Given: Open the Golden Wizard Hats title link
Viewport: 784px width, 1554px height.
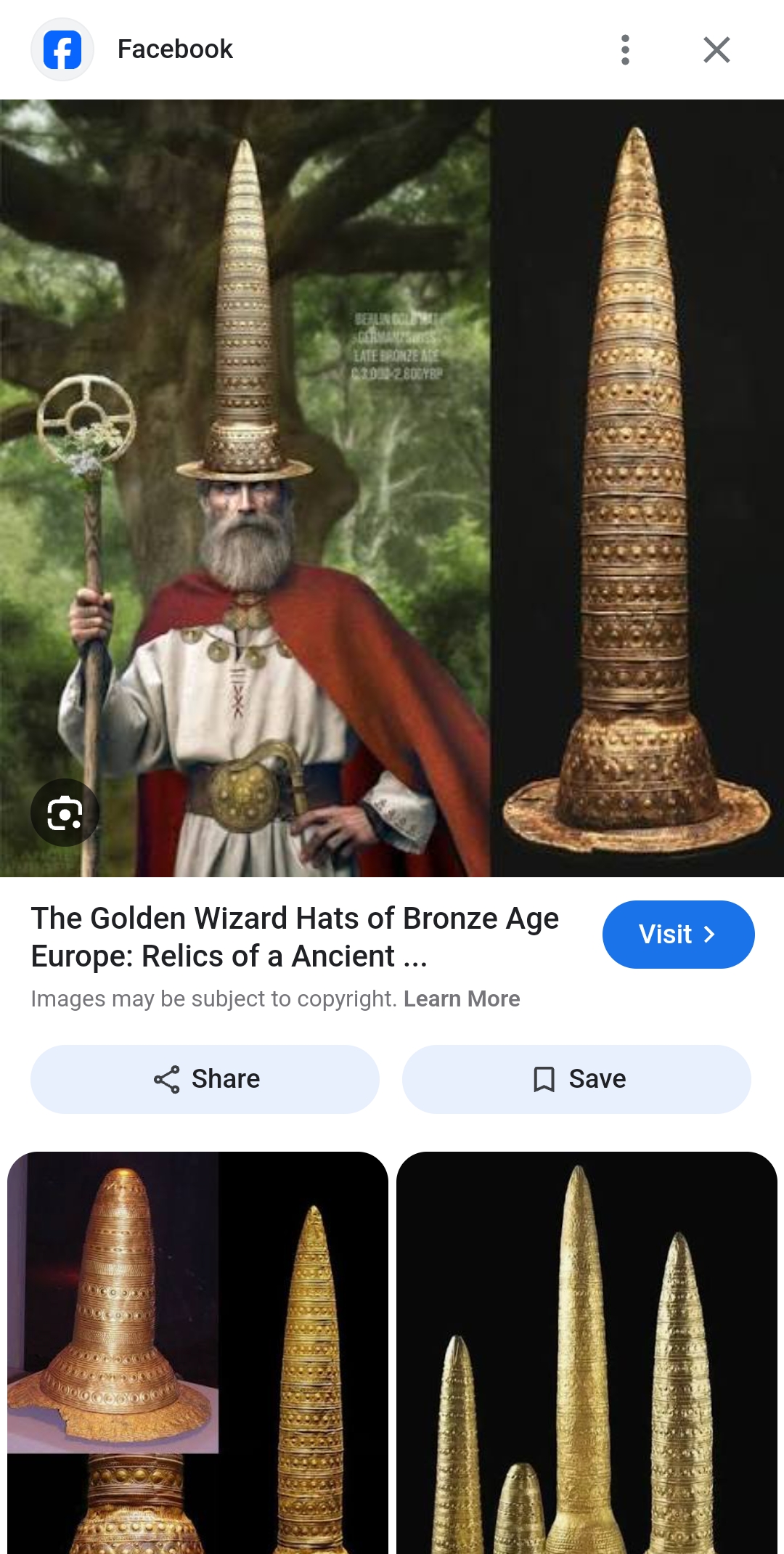Looking at the screenshot, I should pyautogui.click(x=295, y=937).
